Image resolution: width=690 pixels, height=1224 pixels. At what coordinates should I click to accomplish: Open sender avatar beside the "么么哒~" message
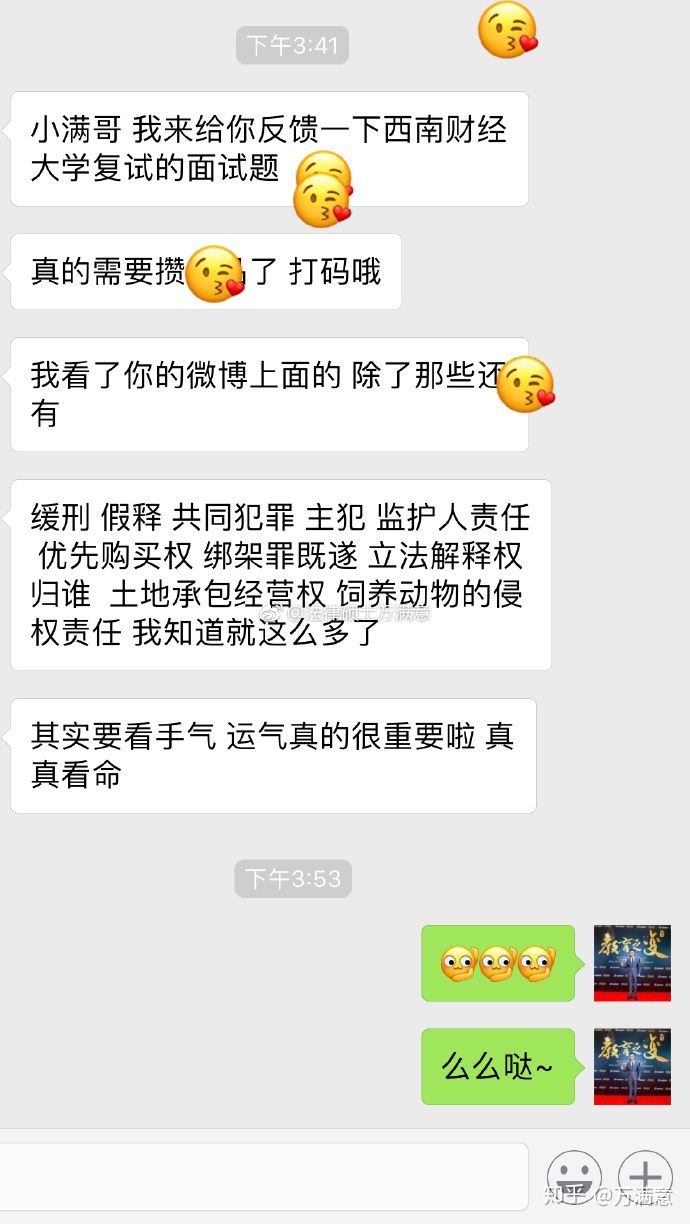[x=632, y=1066]
